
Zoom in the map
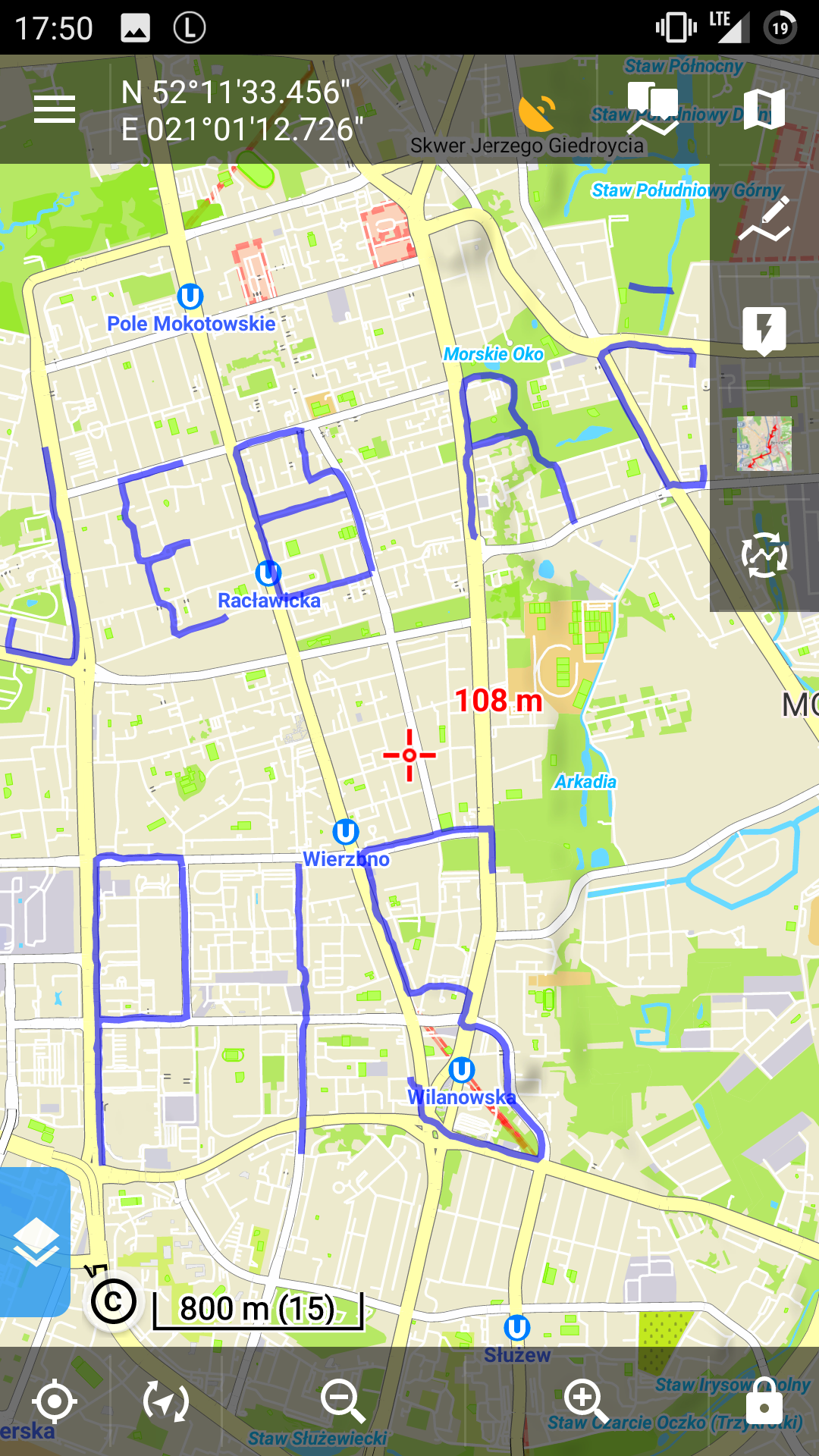pos(587,1401)
